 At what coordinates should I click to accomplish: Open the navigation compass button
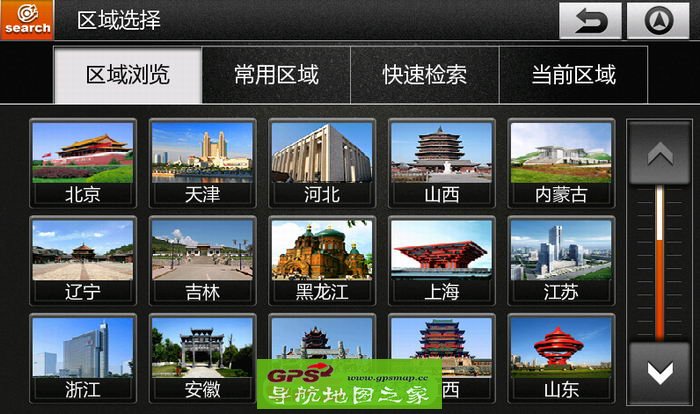coord(658,21)
